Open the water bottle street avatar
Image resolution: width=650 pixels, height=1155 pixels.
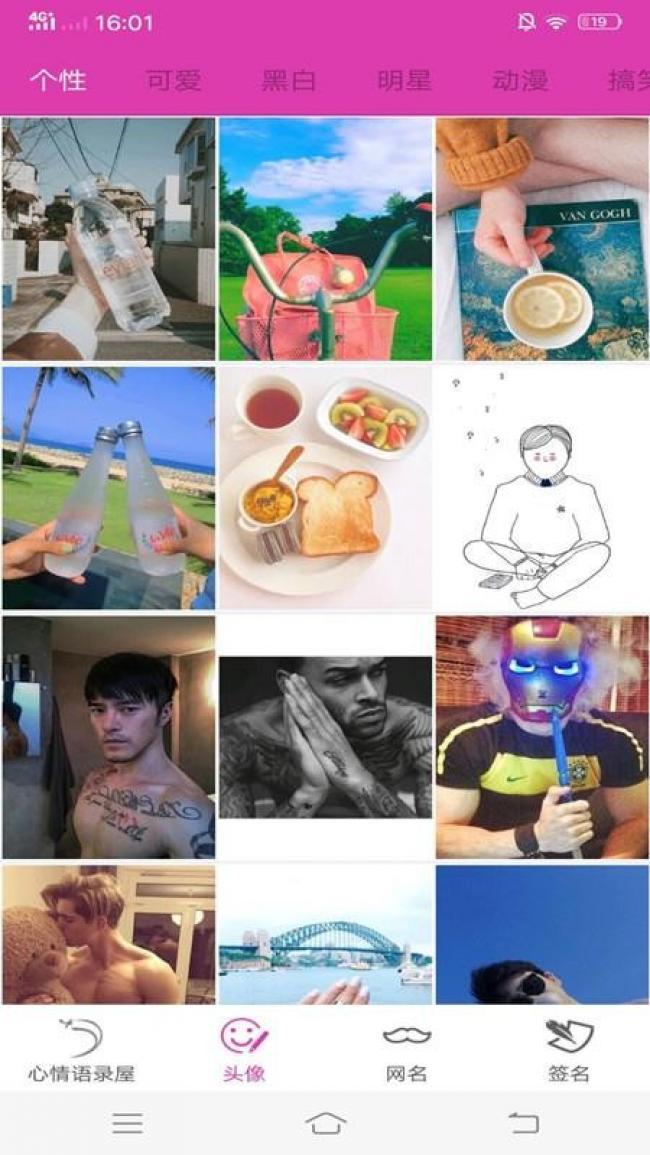(x=109, y=239)
